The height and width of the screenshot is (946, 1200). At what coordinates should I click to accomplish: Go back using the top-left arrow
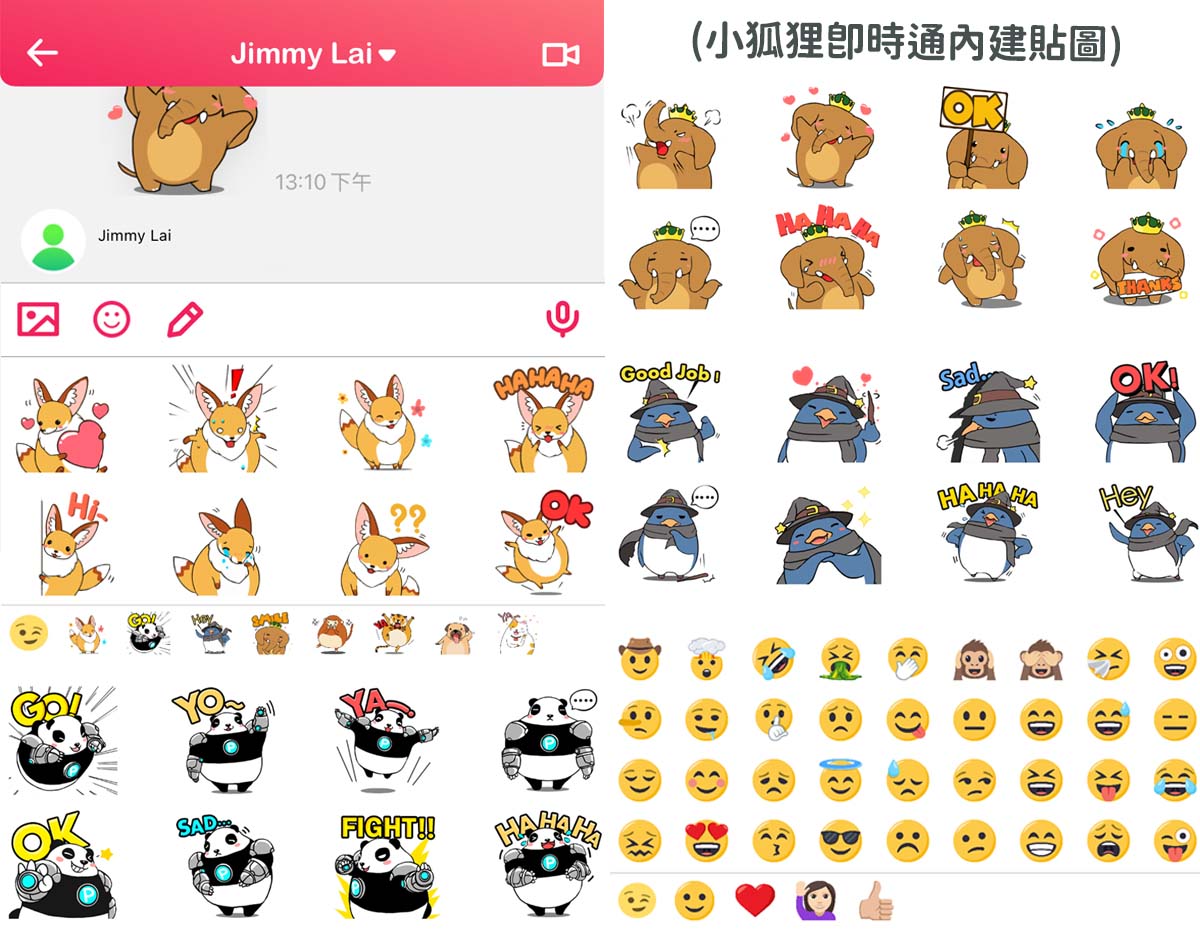pyautogui.click(x=42, y=53)
